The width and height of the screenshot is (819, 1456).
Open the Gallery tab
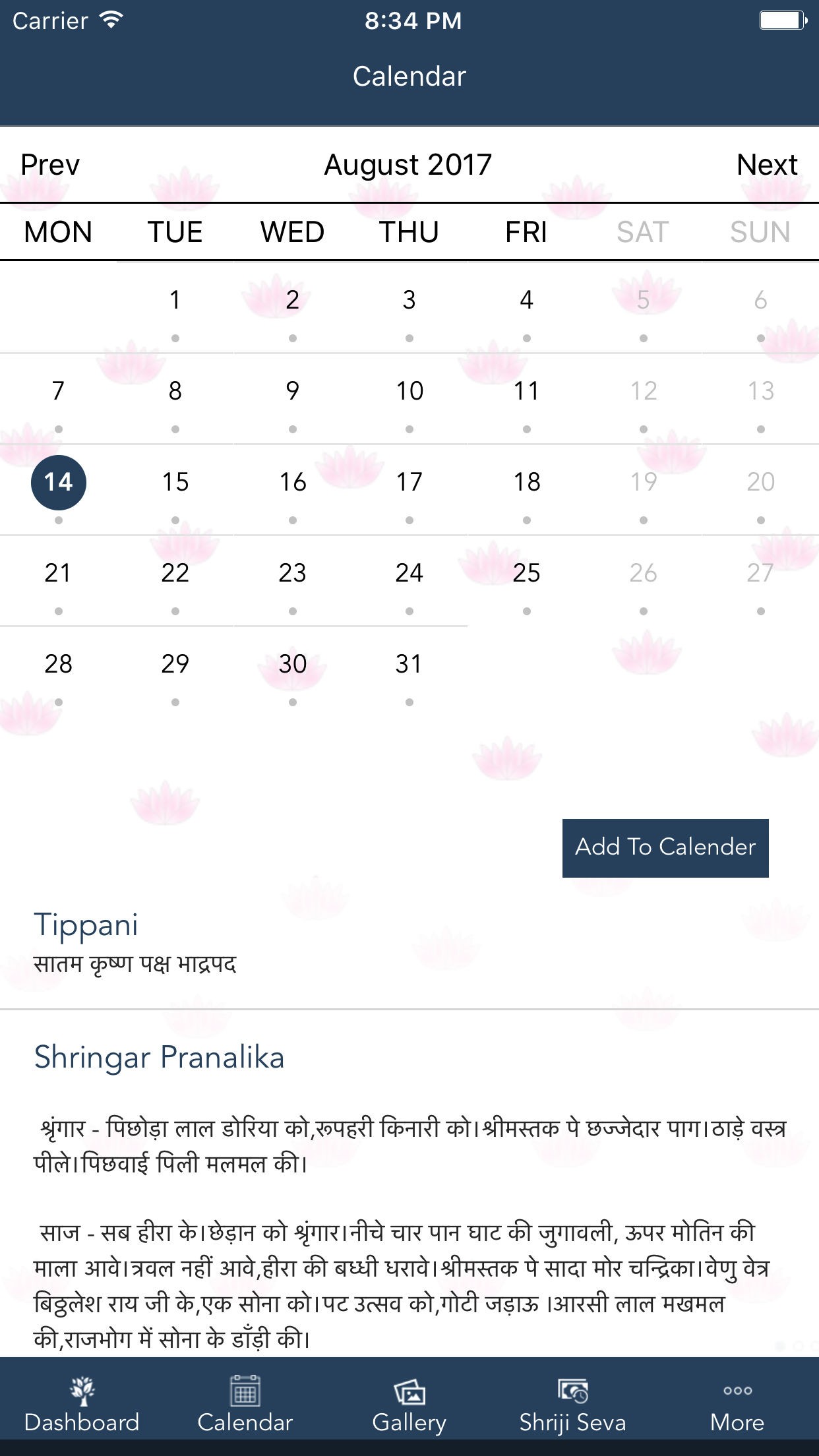point(409,1406)
